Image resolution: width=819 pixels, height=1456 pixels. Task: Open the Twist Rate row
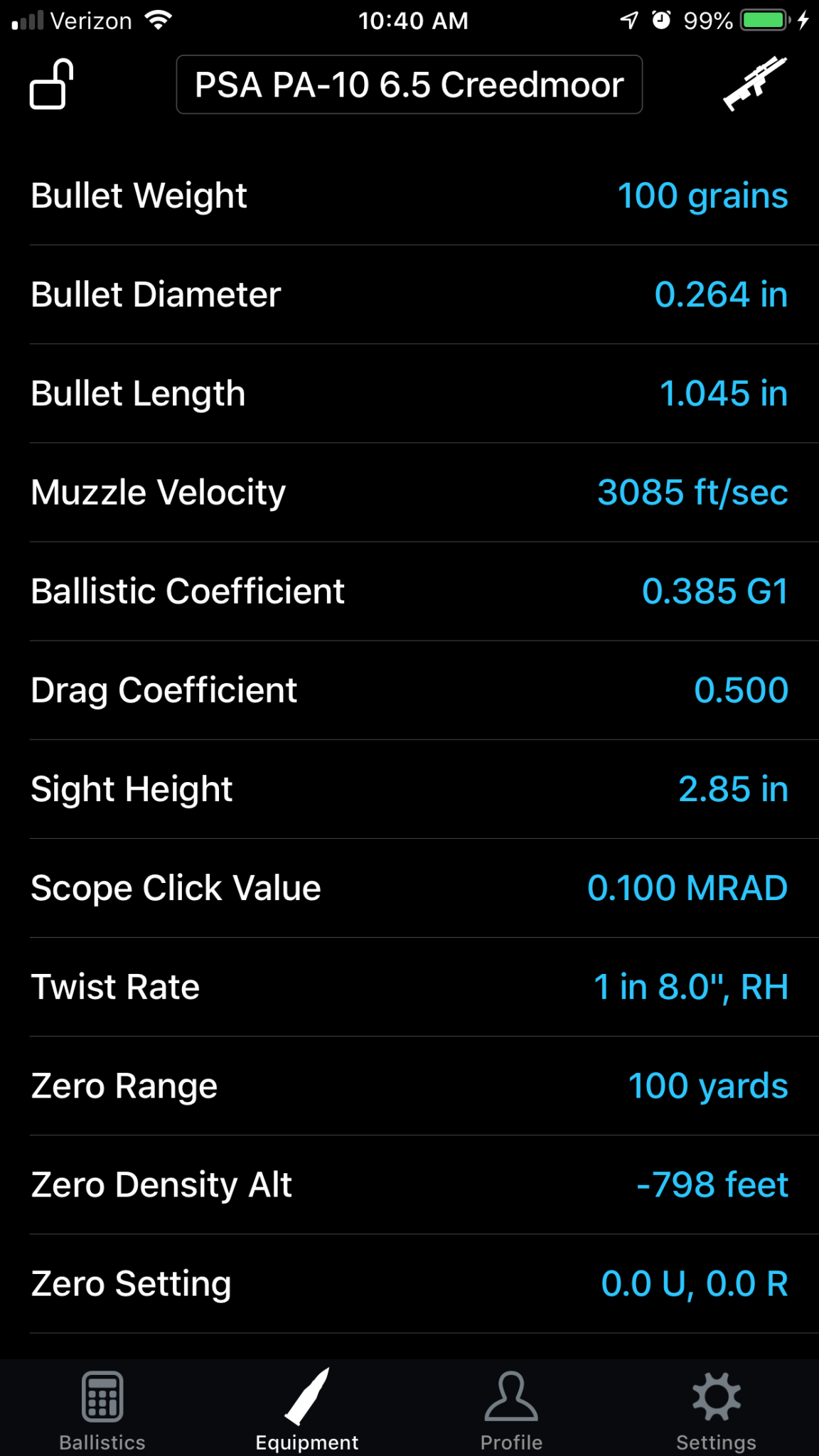pyautogui.click(x=409, y=986)
